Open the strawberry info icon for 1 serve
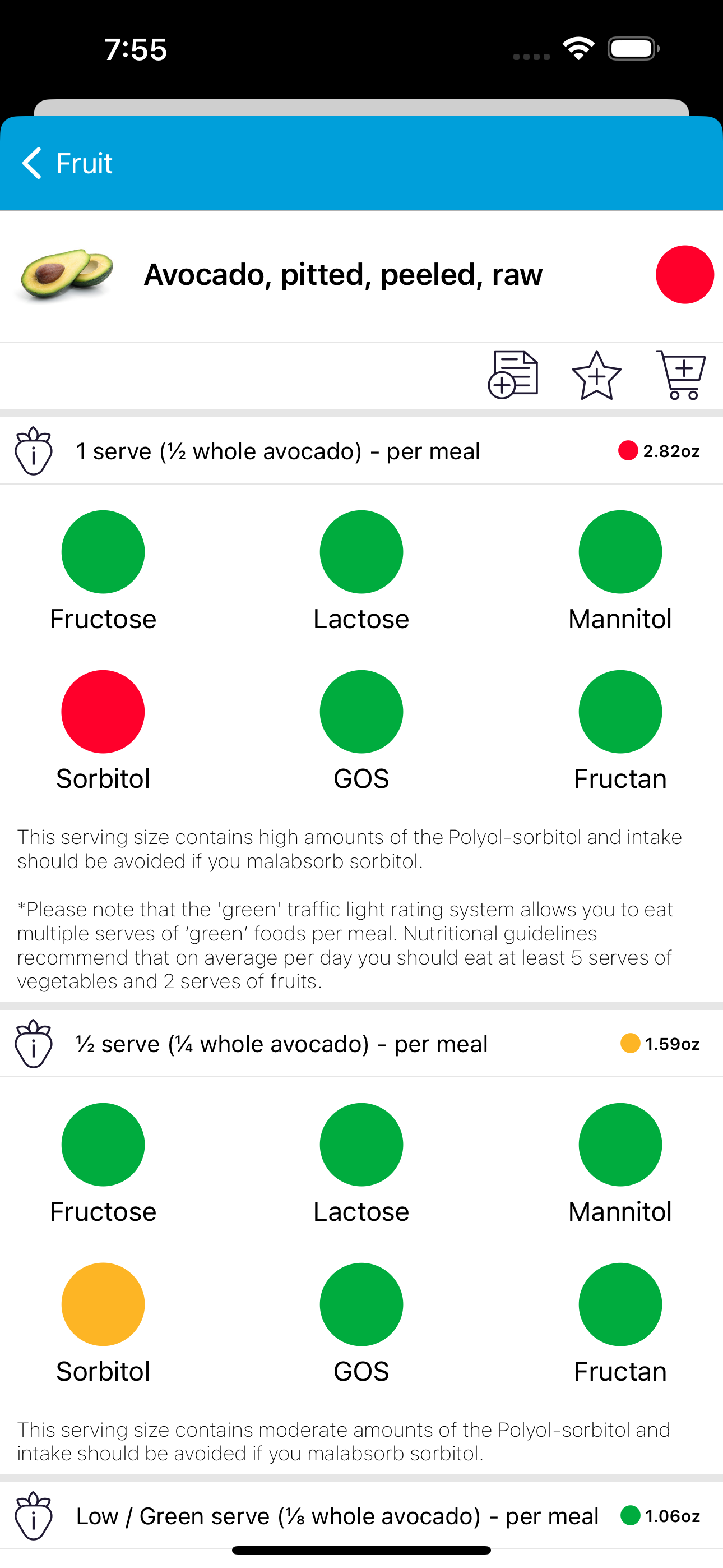This screenshot has width=723, height=1568. coord(34,451)
